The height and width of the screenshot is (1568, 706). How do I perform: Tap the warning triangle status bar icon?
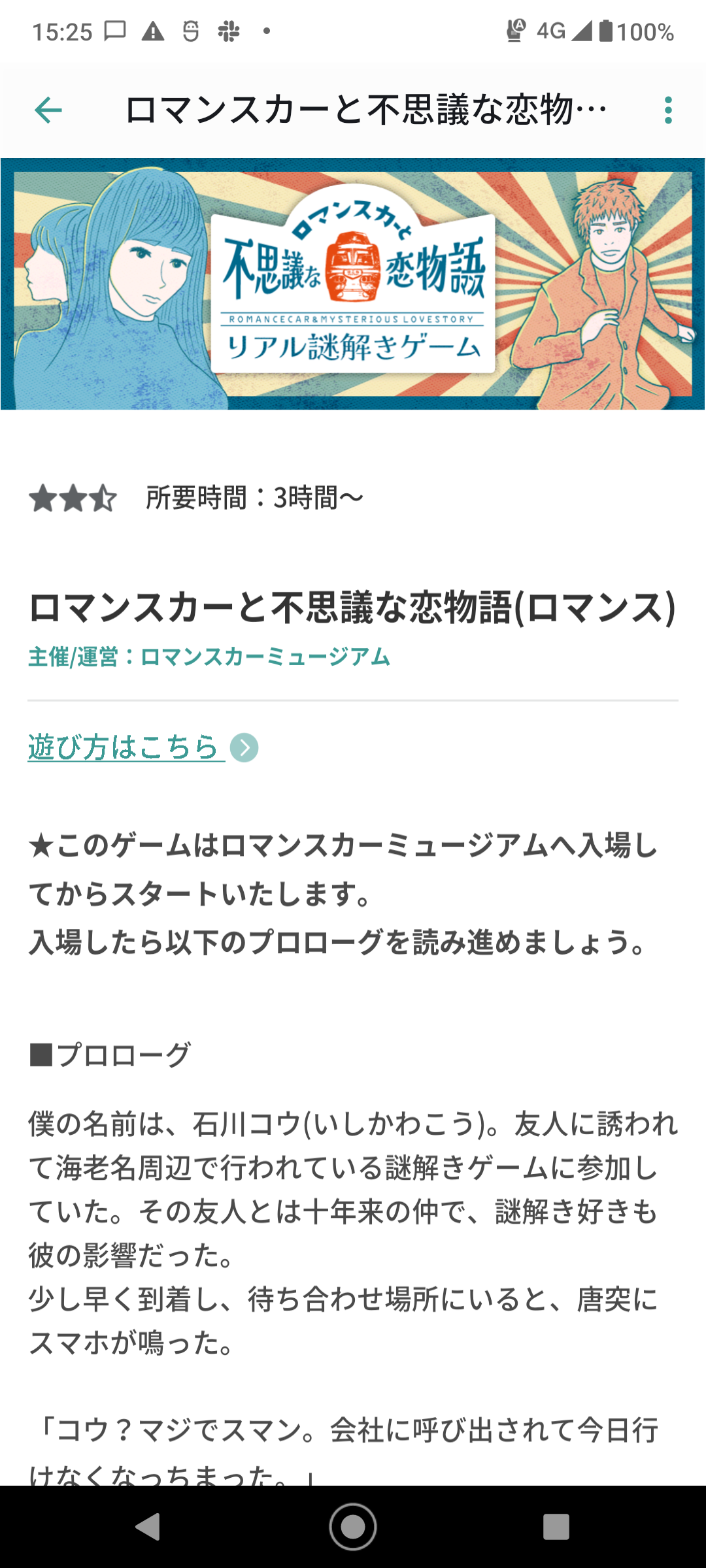tap(154, 32)
